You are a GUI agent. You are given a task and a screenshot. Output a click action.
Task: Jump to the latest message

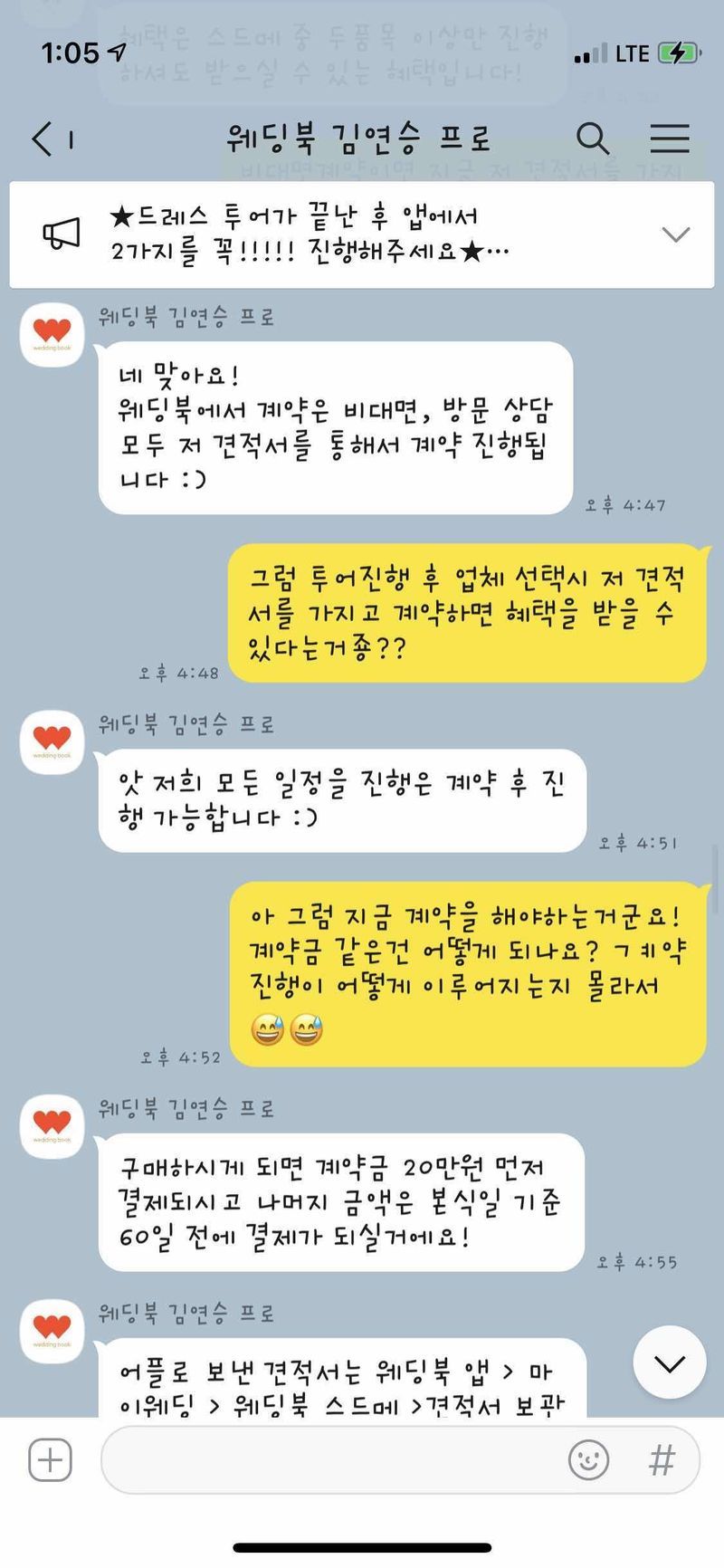[x=669, y=1362]
